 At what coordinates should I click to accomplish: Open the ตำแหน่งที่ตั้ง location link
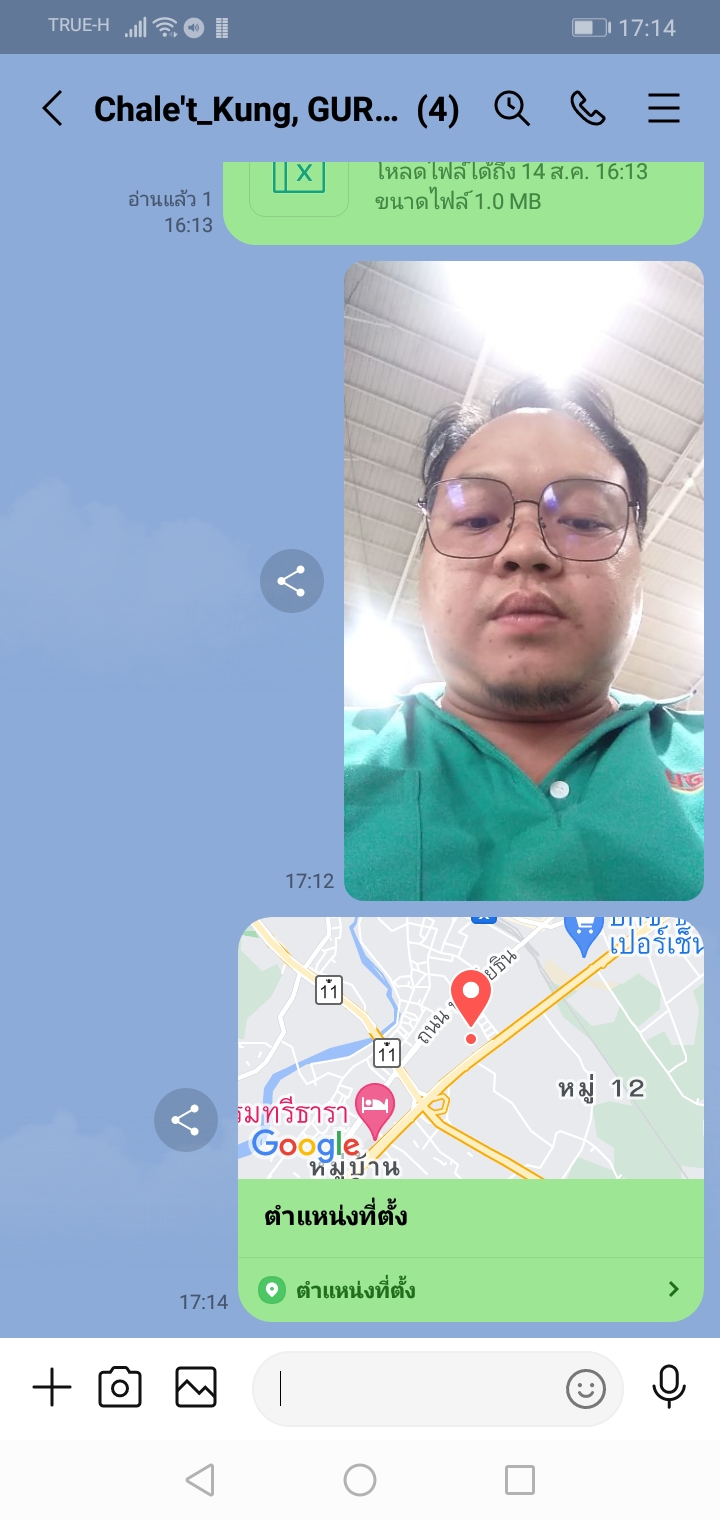470,1290
